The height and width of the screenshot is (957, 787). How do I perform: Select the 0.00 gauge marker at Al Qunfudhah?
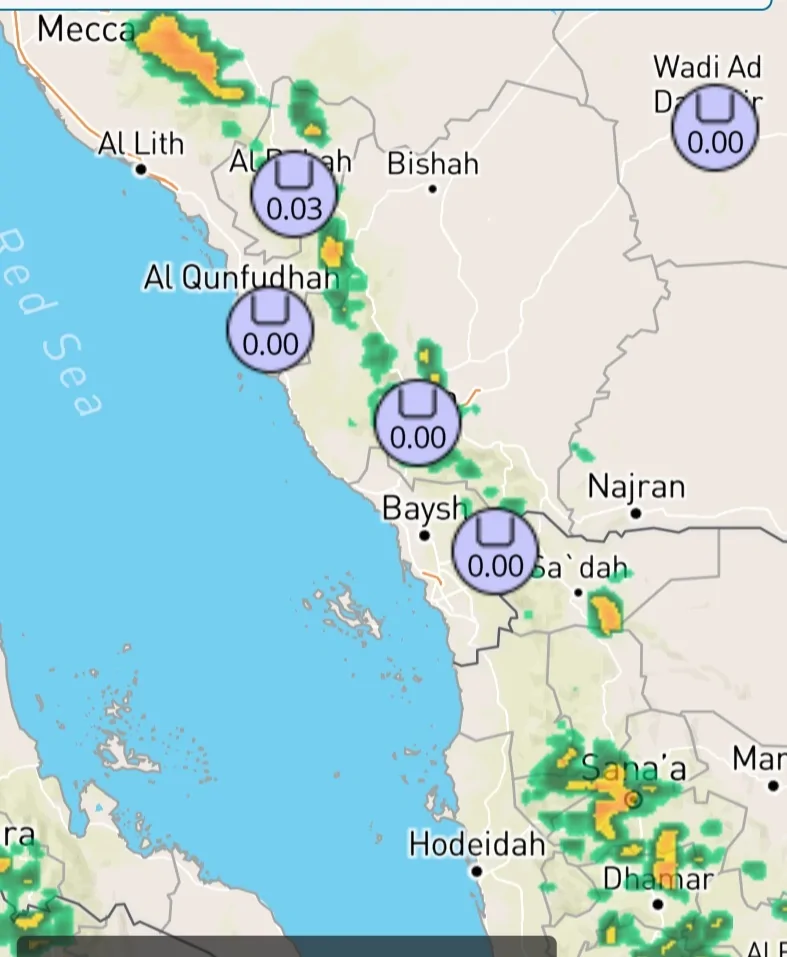(x=270, y=329)
